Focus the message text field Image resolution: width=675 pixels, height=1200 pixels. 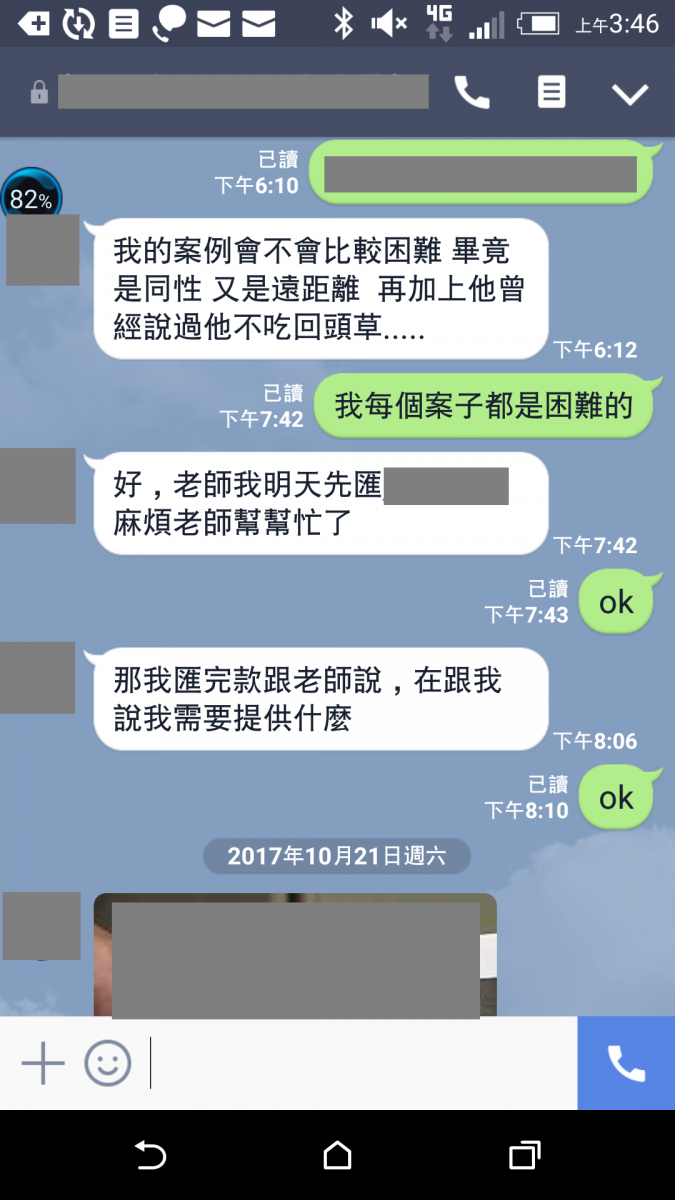point(360,1063)
